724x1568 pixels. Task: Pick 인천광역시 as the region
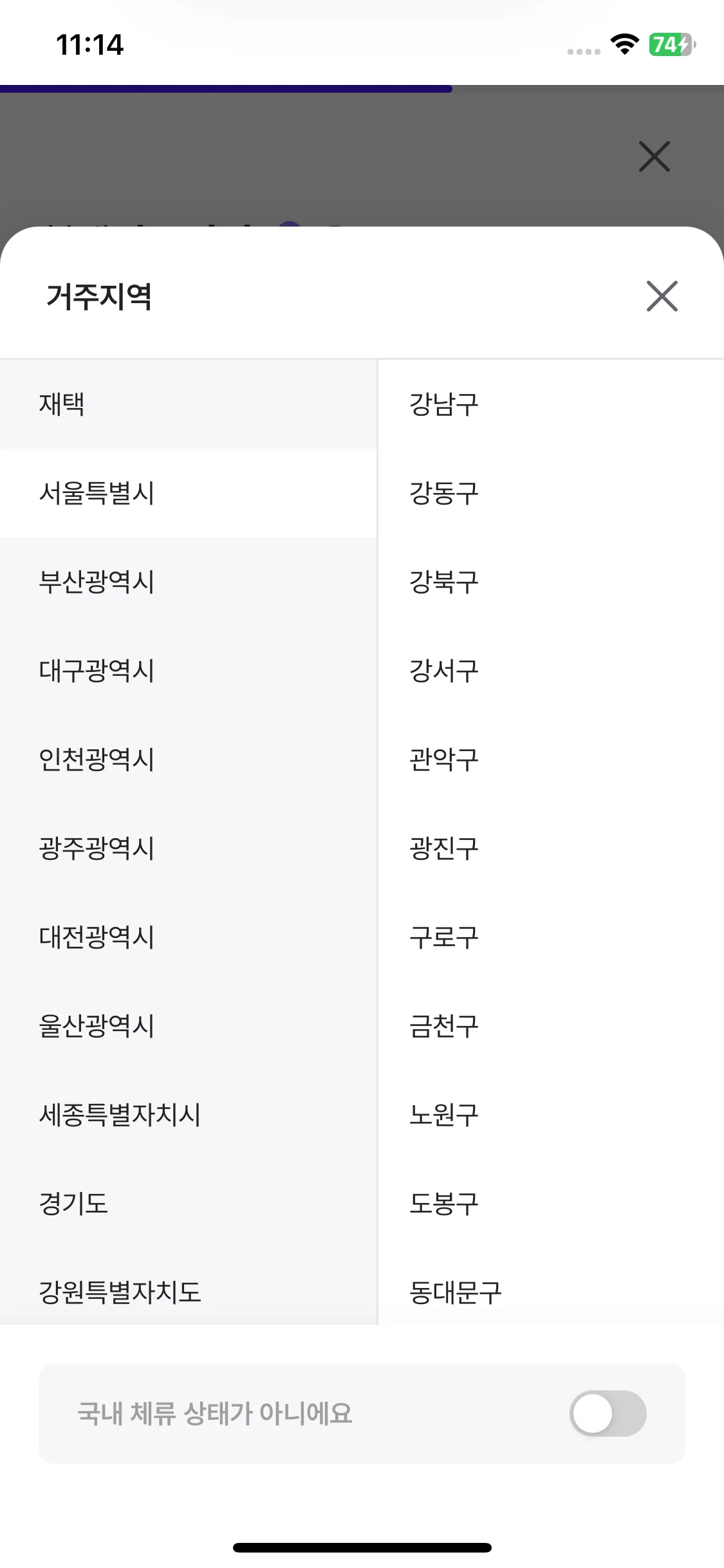188,760
